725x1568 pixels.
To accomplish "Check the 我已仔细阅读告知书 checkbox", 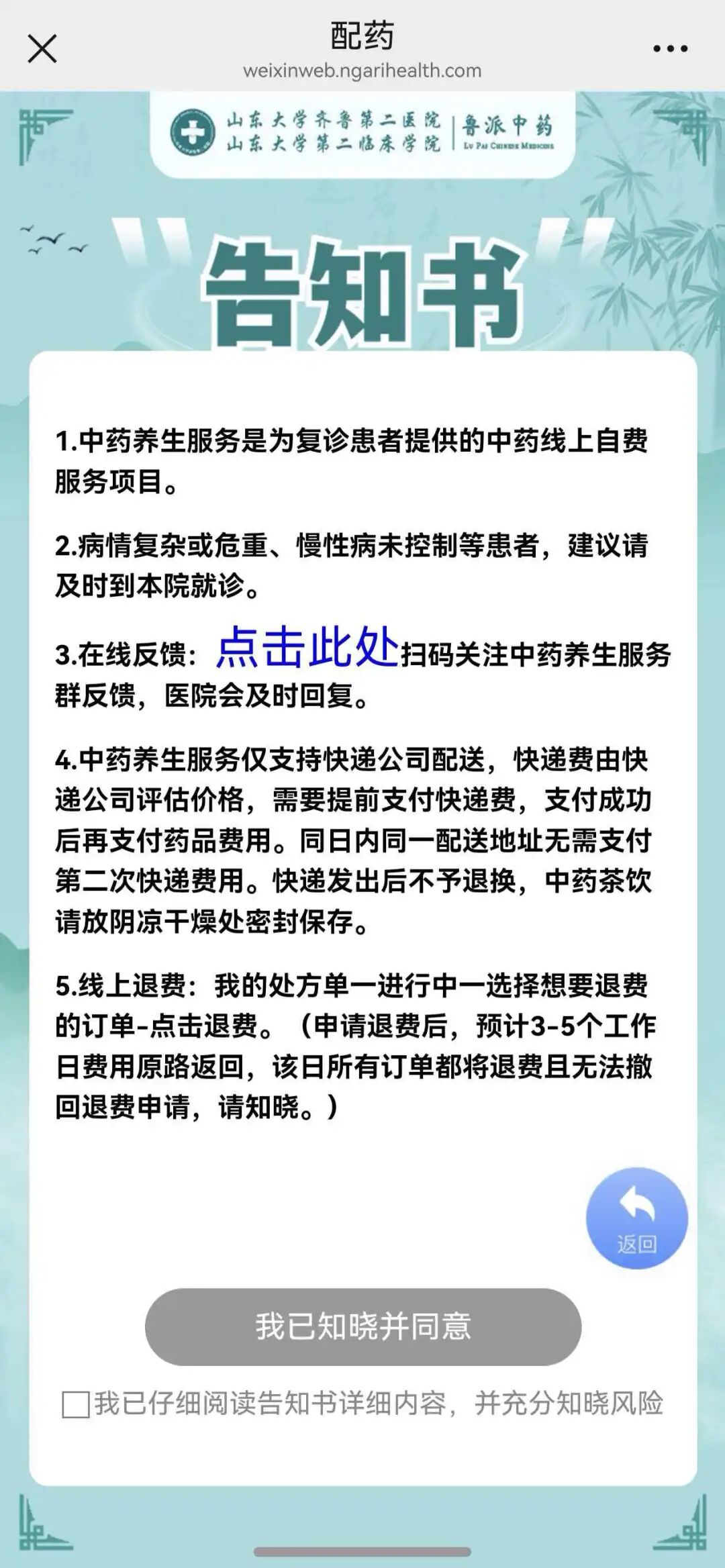I will 75,1404.
